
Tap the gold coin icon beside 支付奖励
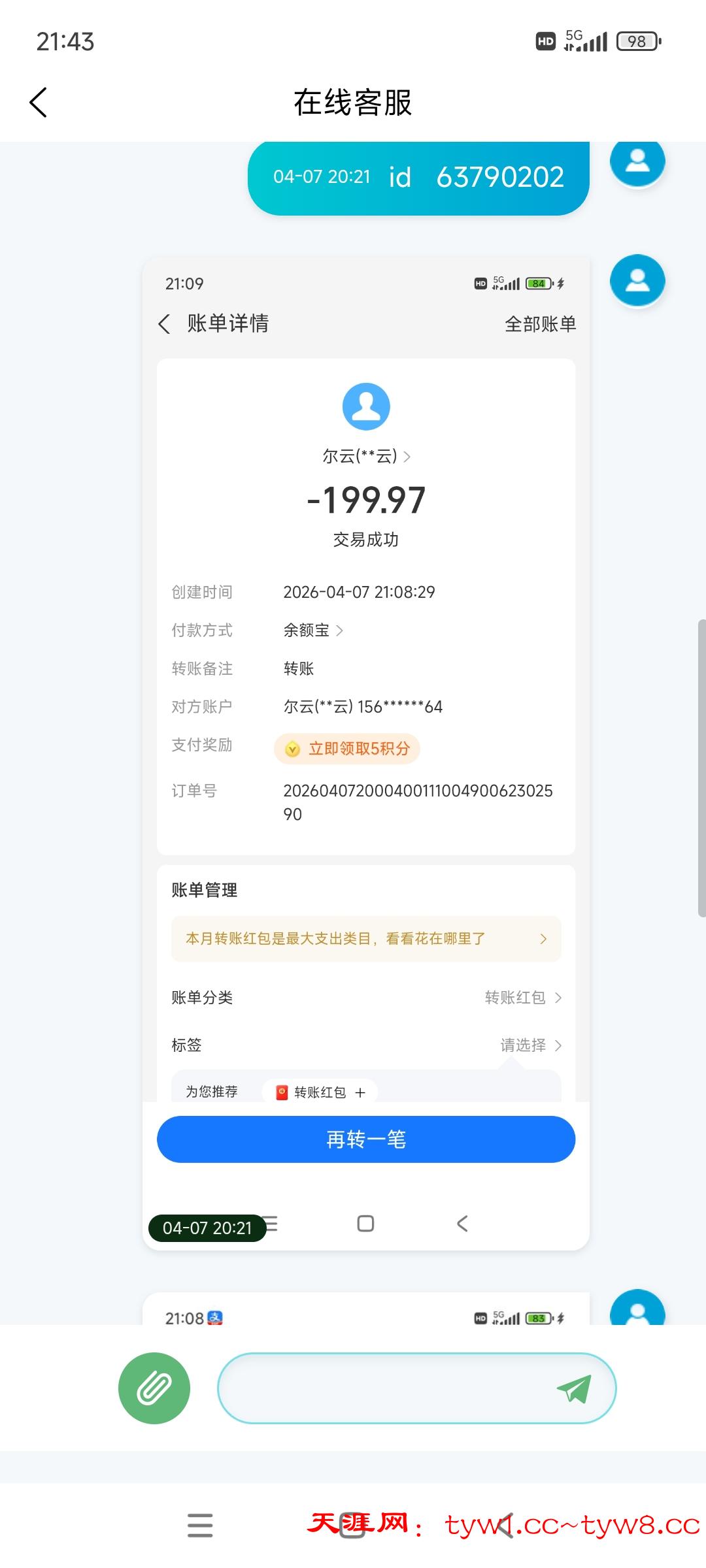[x=294, y=749]
